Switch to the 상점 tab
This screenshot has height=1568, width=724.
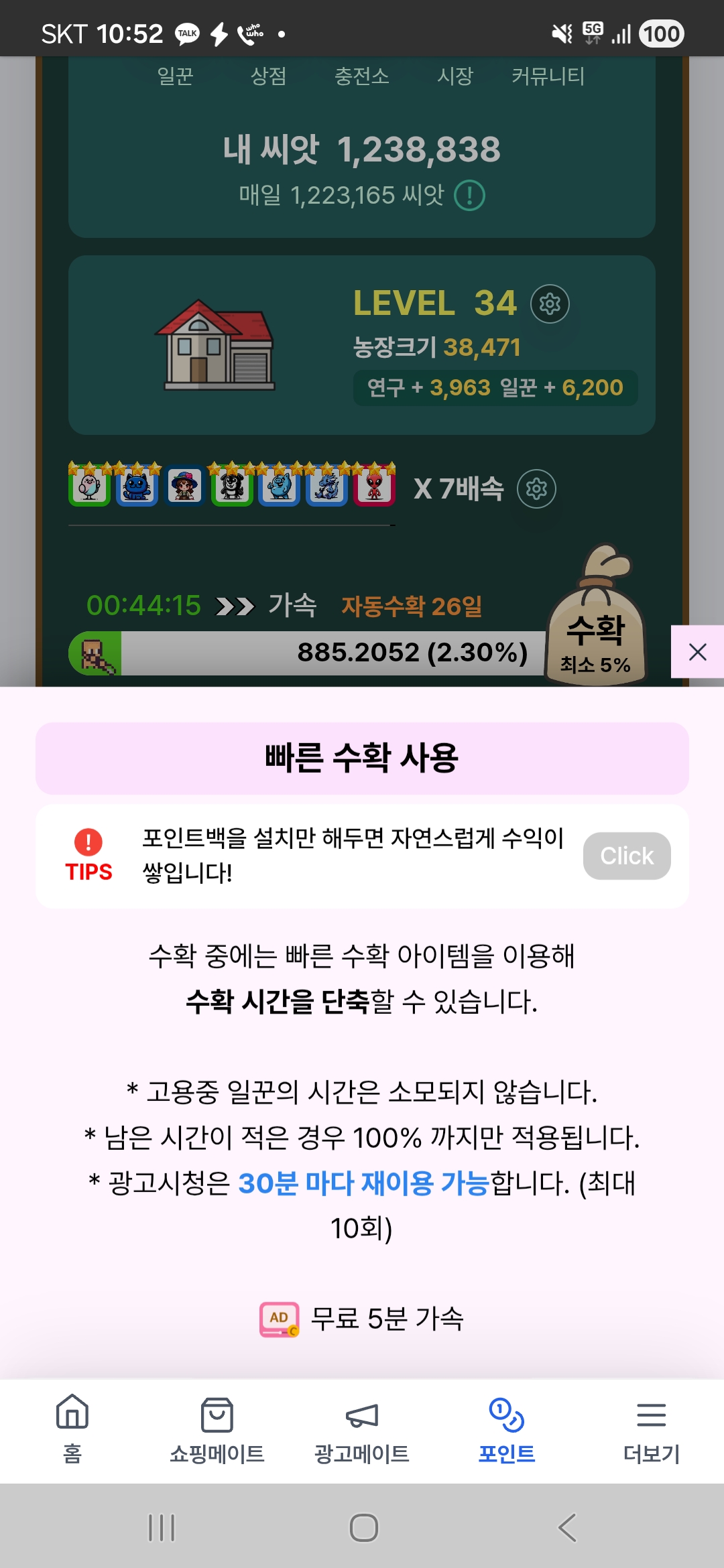(x=268, y=76)
